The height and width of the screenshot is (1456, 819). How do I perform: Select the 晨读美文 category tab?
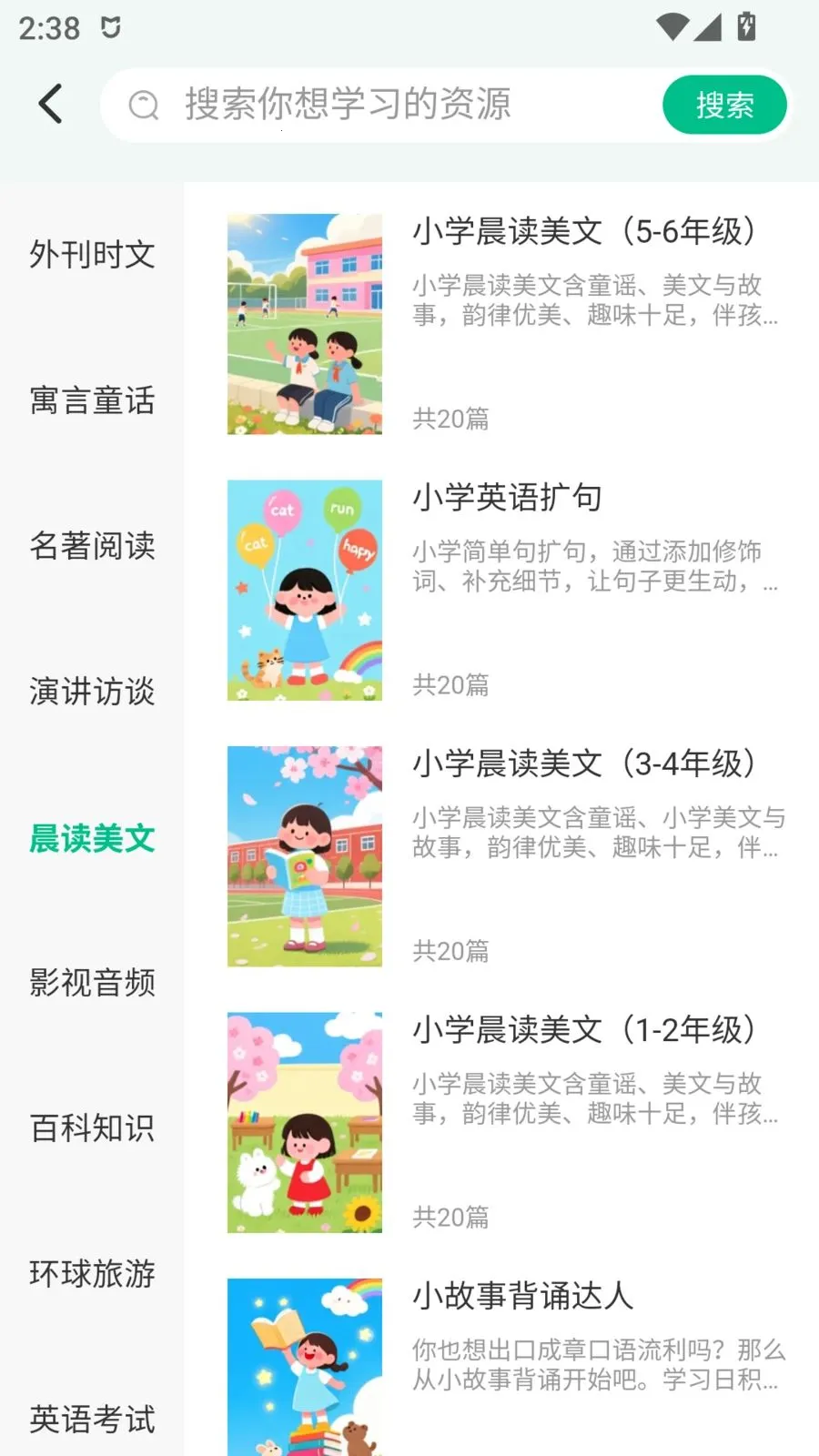(91, 838)
